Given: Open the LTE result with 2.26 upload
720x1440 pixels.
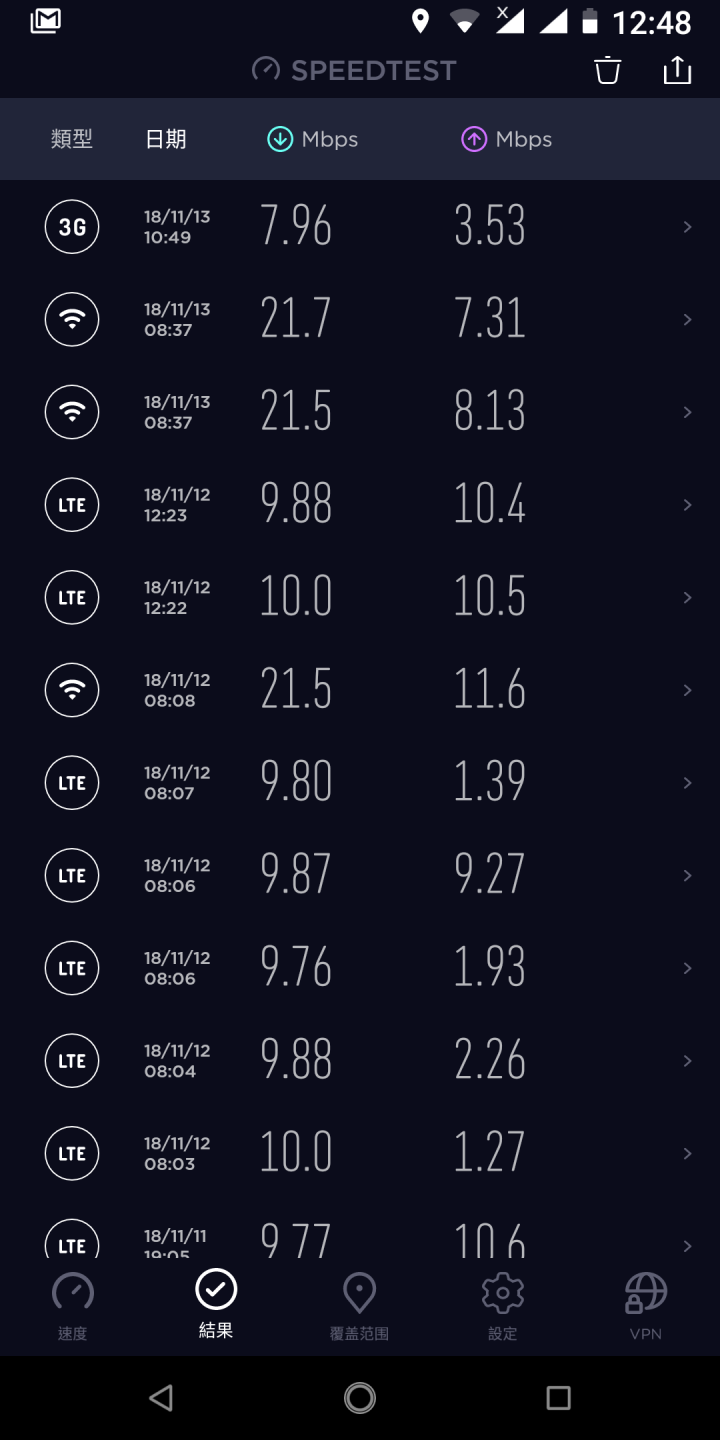Looking at the screenshot, I should click(x=360, y=1061).
